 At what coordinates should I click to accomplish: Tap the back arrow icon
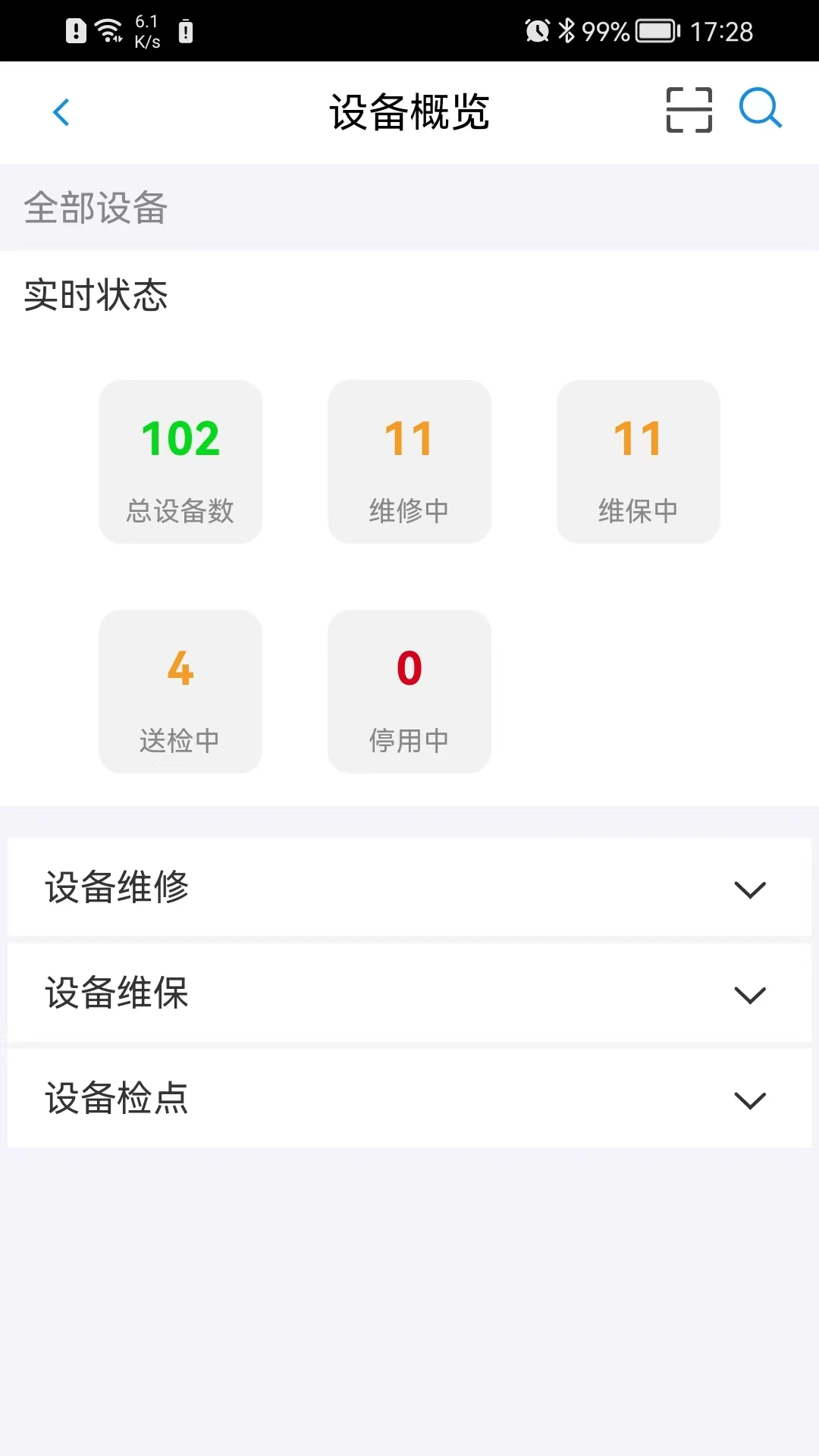tap(61, 112)
